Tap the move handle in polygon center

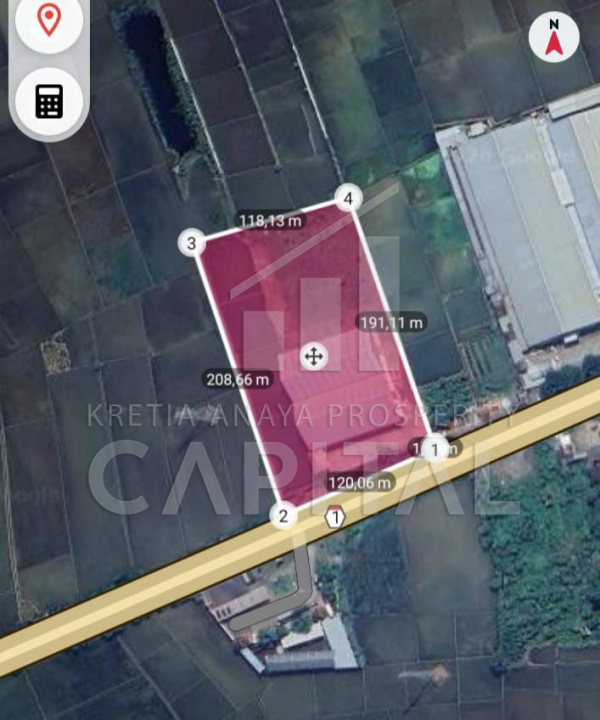(313, 356)
